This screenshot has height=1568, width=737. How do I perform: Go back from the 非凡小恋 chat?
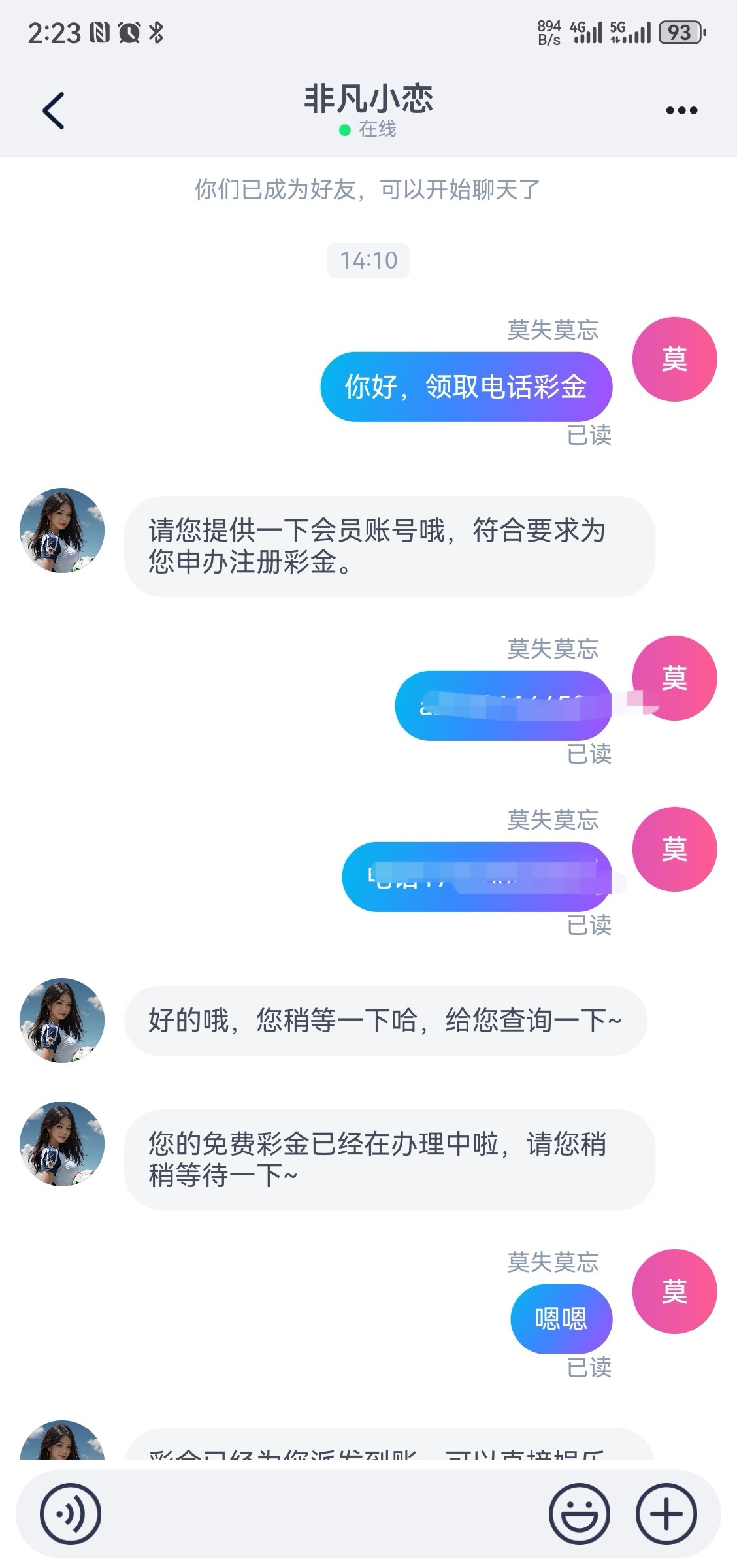pos(54,110)
